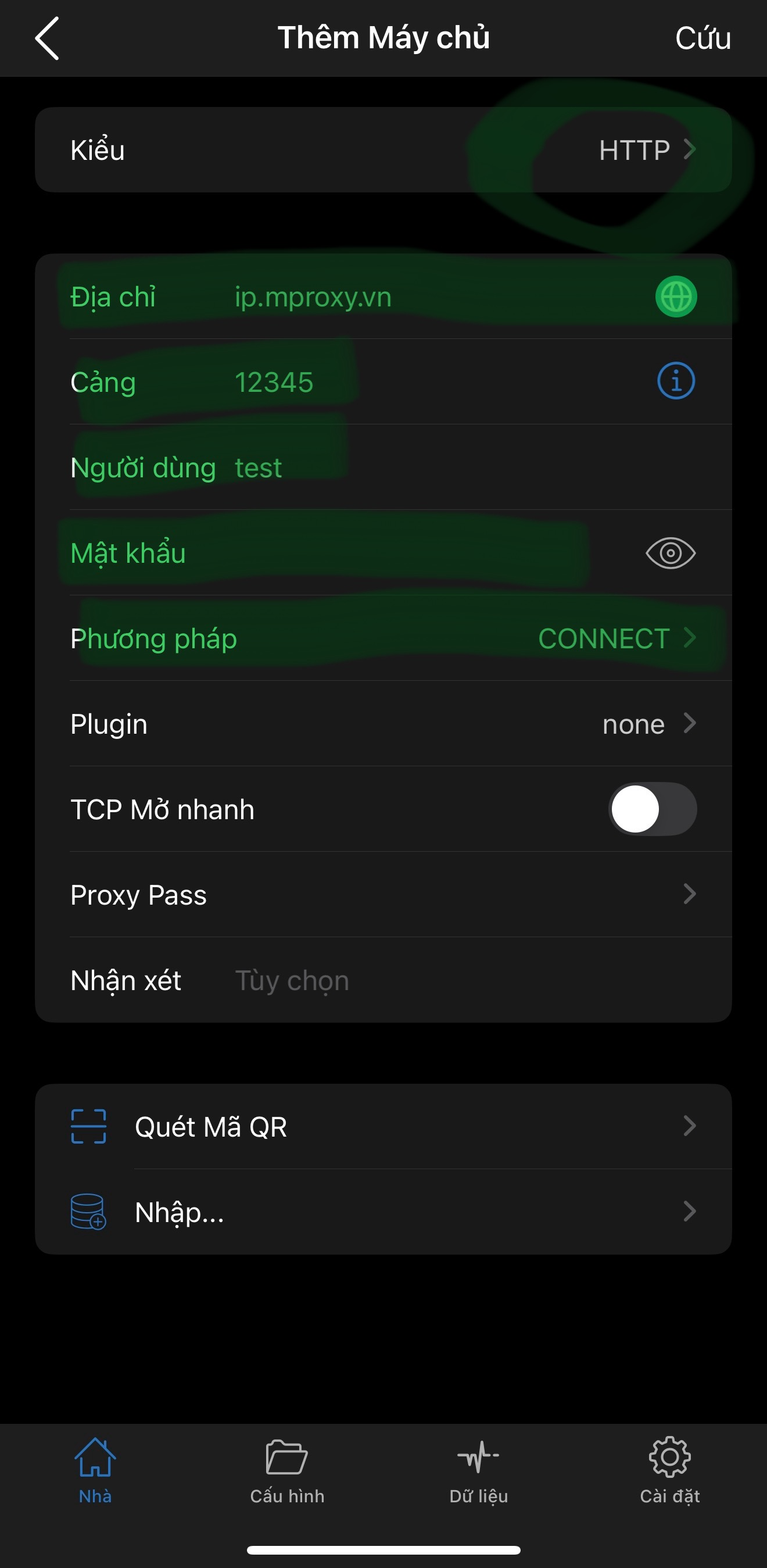
Task: Open Quét Mã QR scanner
Action: click(x=383, y=1127)
